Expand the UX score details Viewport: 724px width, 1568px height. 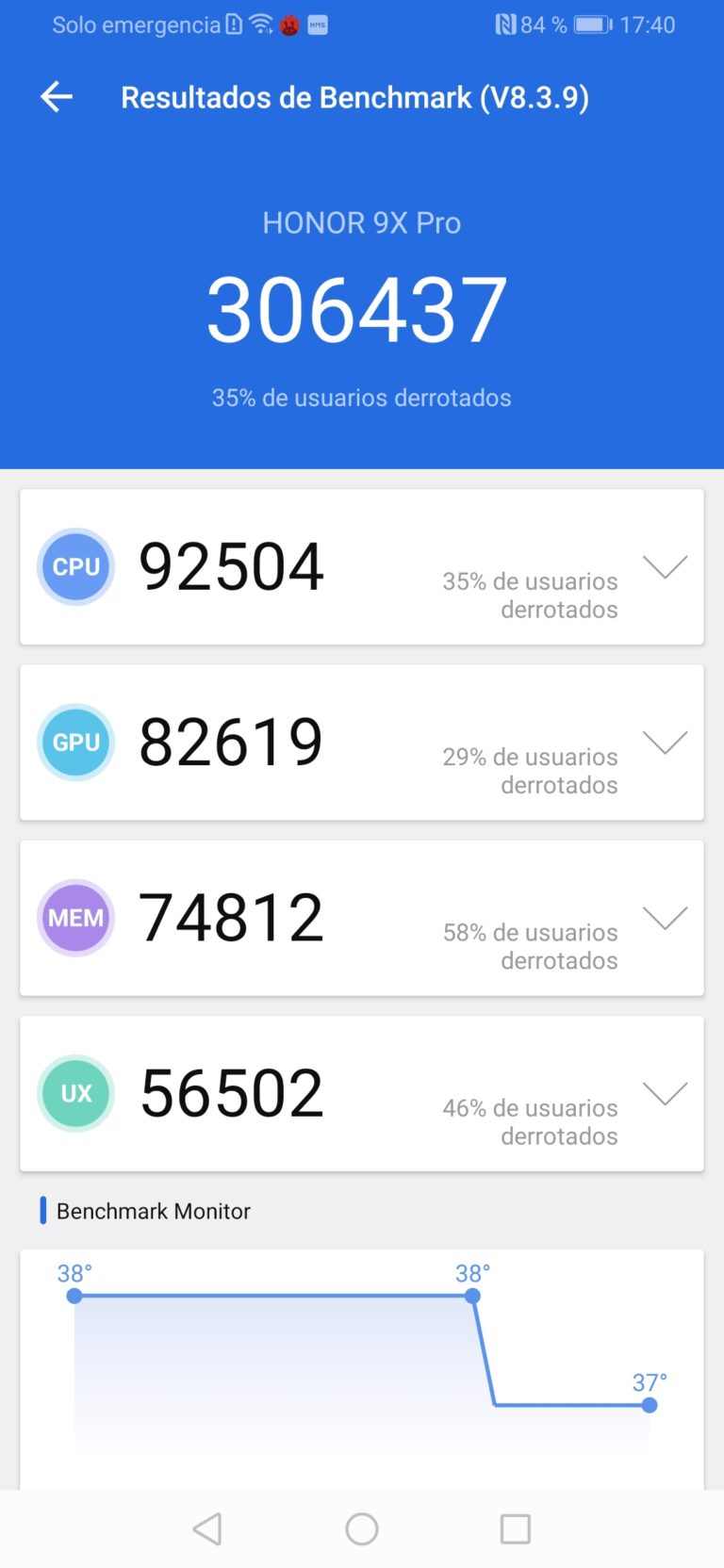click(x=665, y=1093)
